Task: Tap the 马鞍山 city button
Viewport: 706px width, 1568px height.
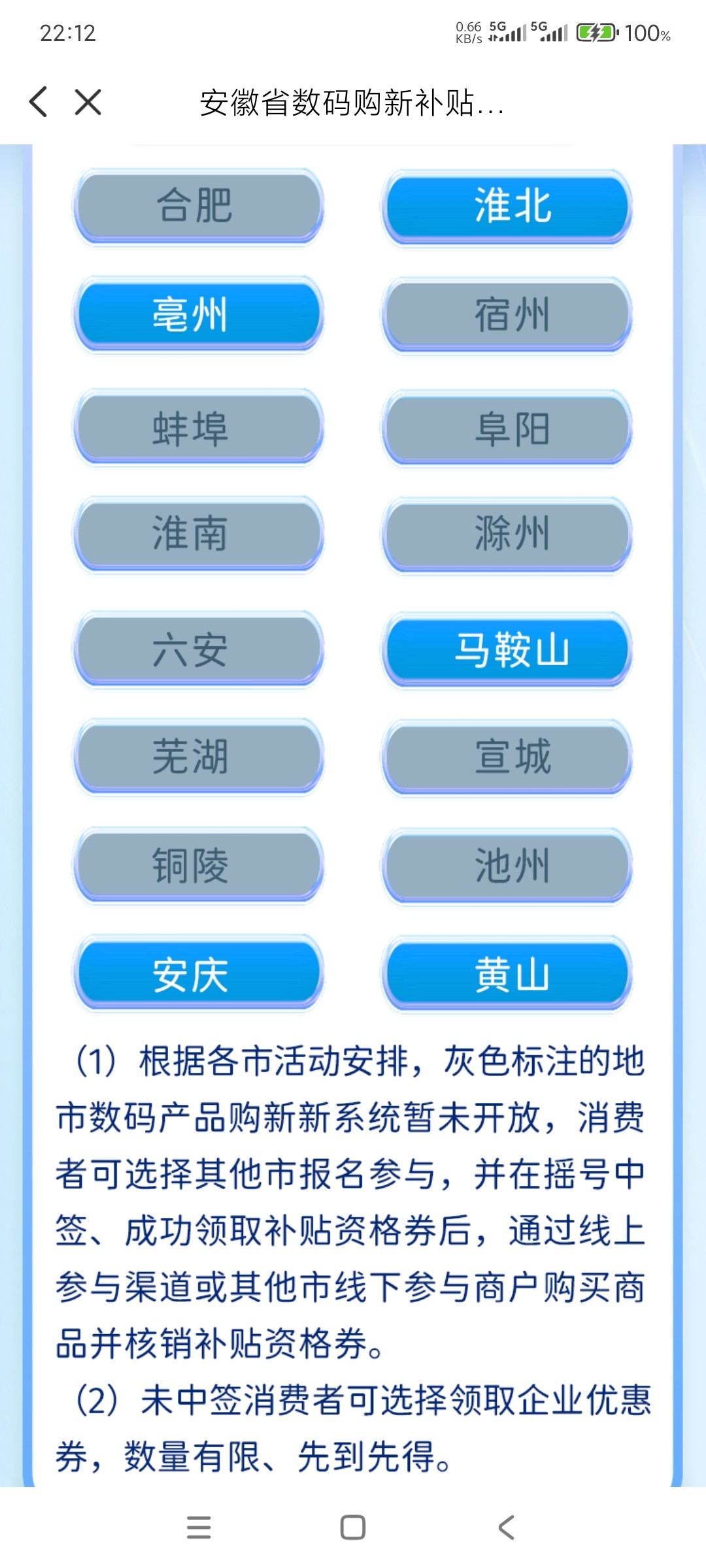Action: click(x=507, y=649)
